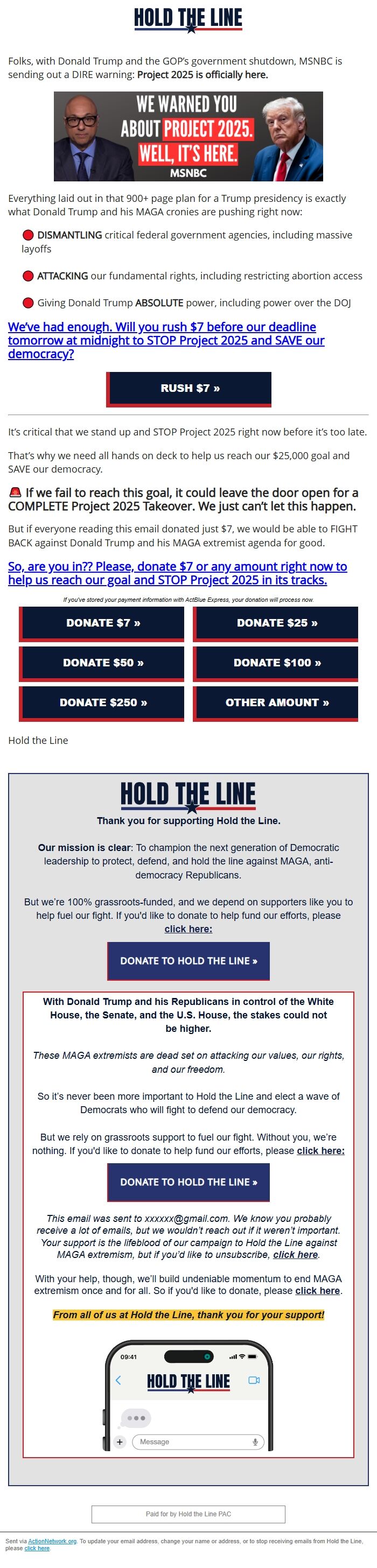Image resolution: width=377 pixels, height=1568 pixels.
Task: Tap the RUSH $7 button
Action: pyautogui.click(x=189, y=388)
